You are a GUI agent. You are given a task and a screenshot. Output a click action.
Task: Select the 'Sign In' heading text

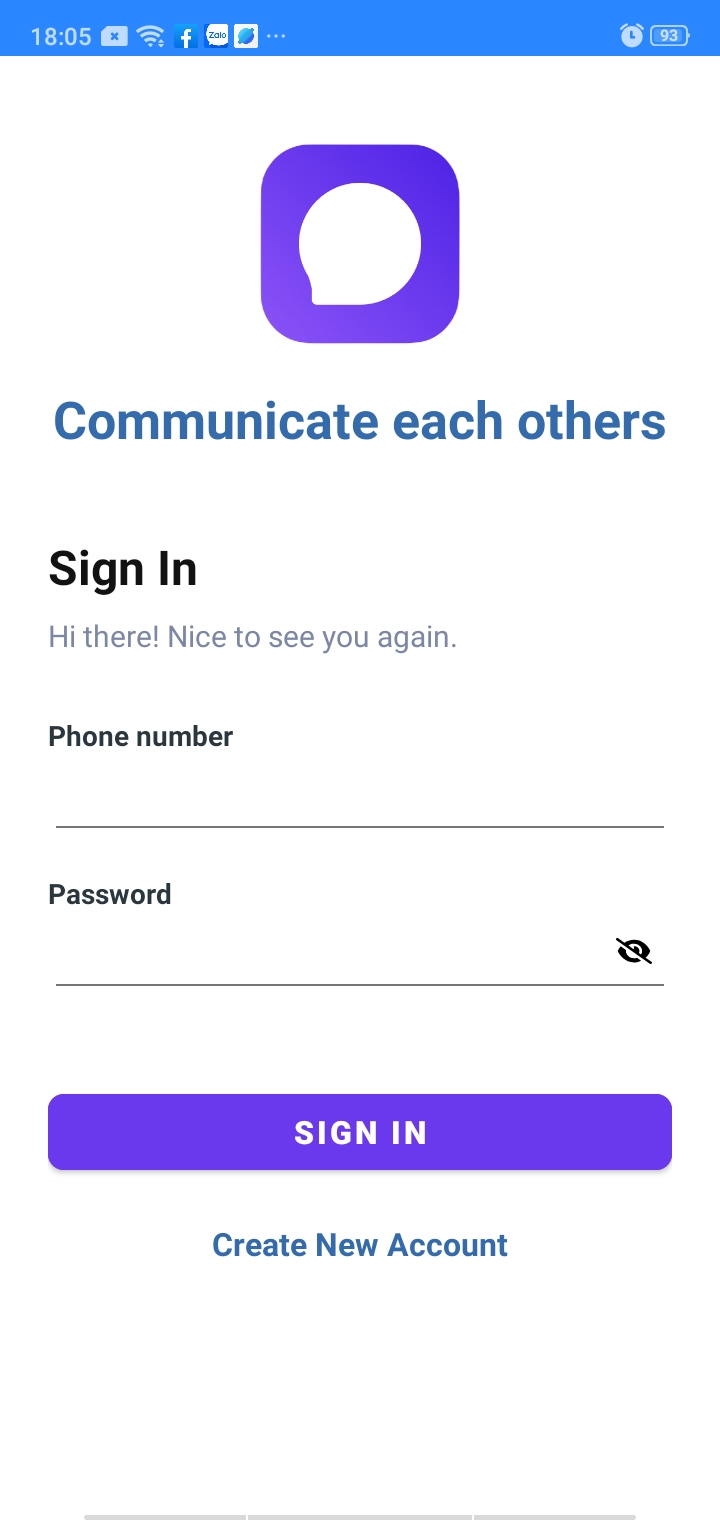tap(123, 568)
